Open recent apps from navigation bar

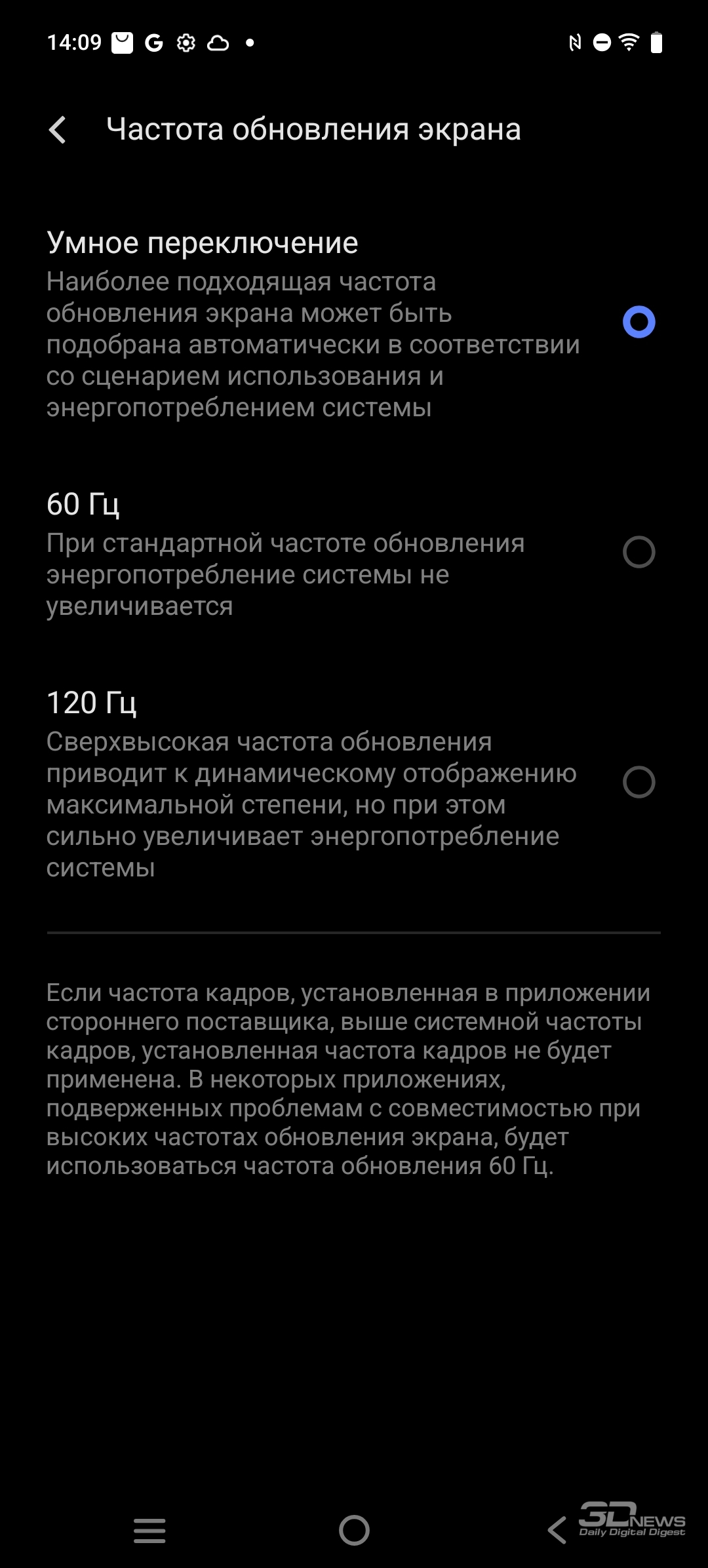pos(149,1531)
